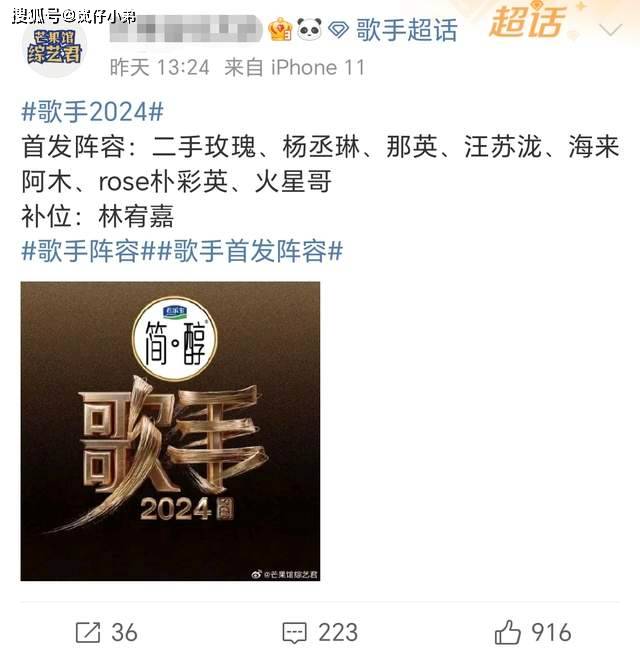
Task: Like this post with 916 likes
Action: [532, 632]
